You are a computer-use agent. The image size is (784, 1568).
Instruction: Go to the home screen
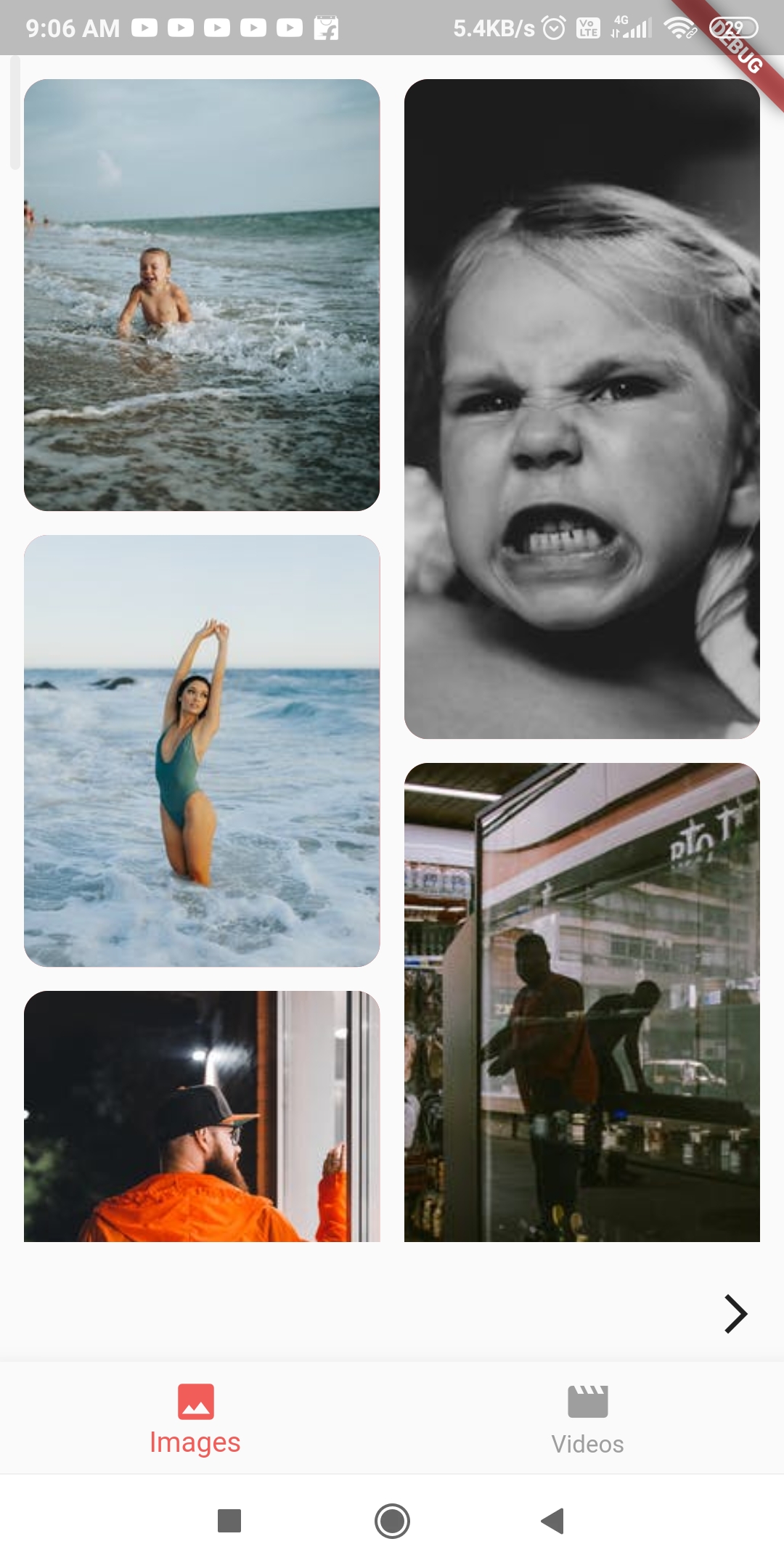[x=392, y=1521]
